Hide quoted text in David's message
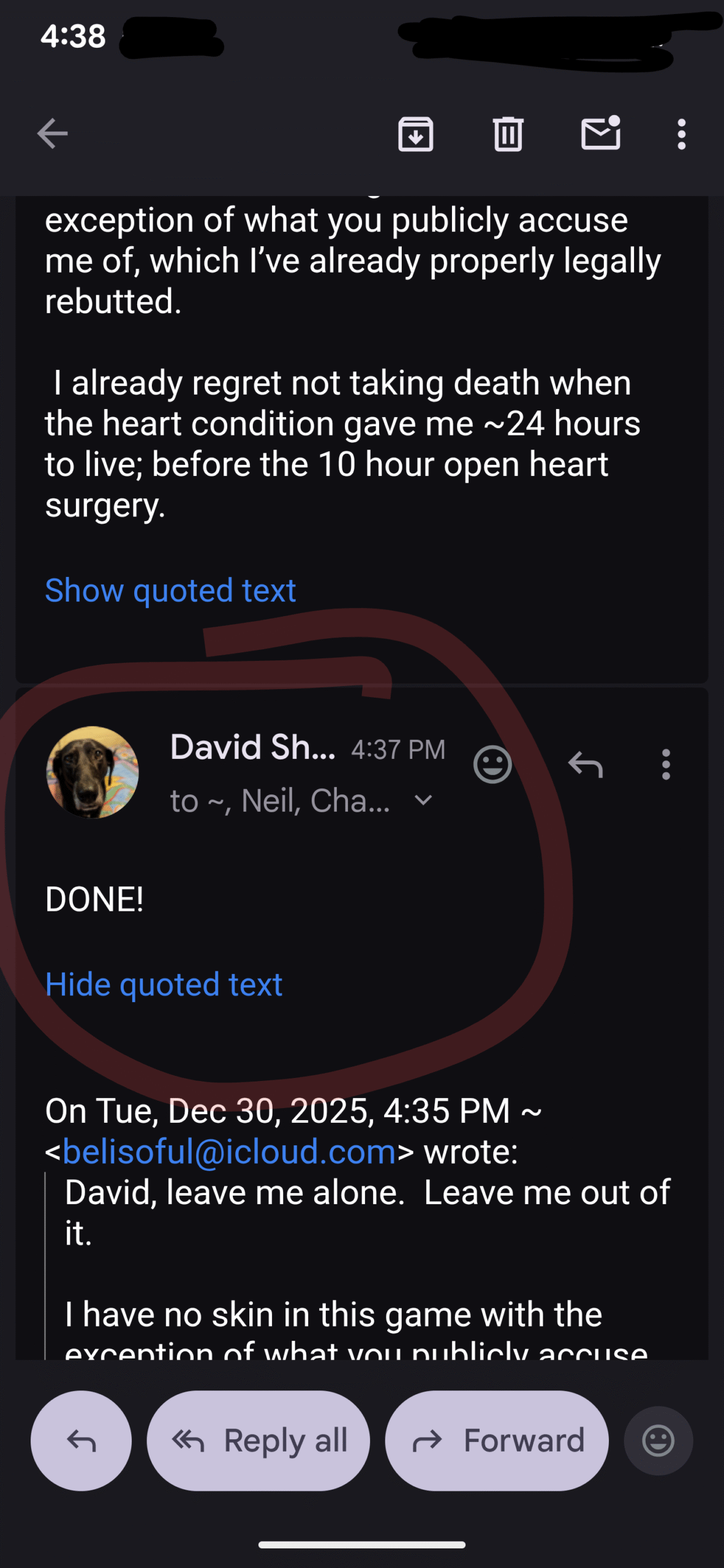 coord(164,984)
